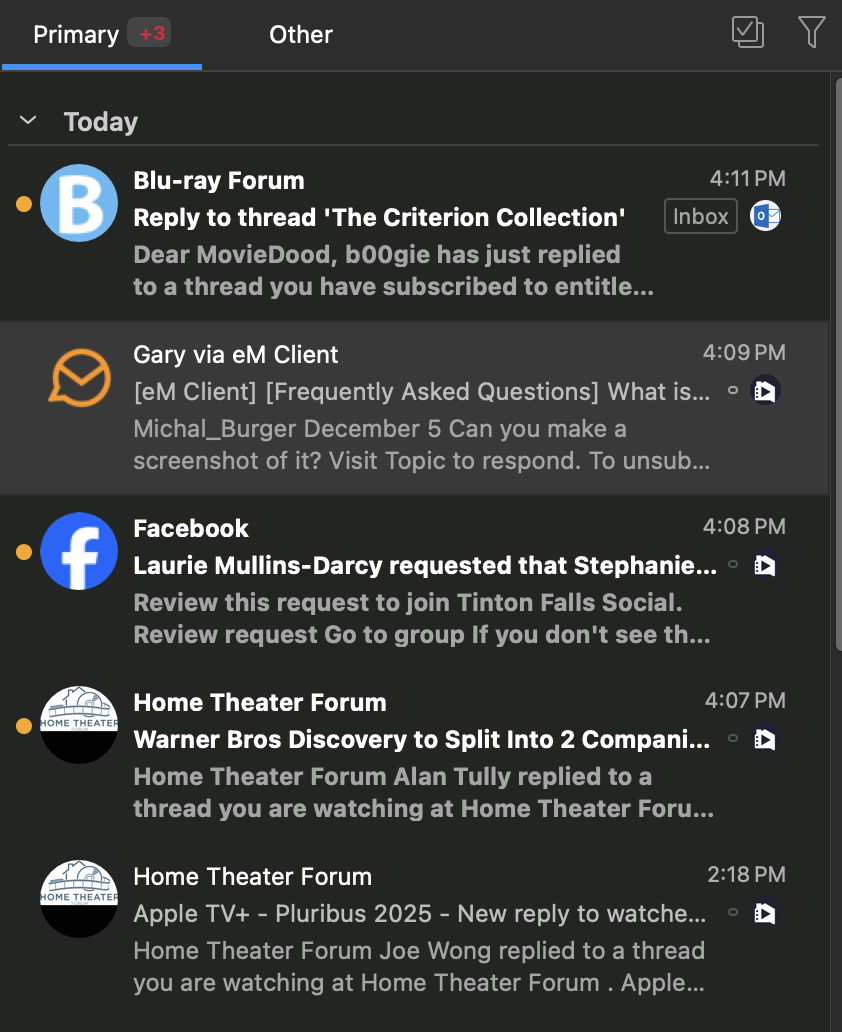
Task: Open the filter funnel icon
Action: pos(811,33)
